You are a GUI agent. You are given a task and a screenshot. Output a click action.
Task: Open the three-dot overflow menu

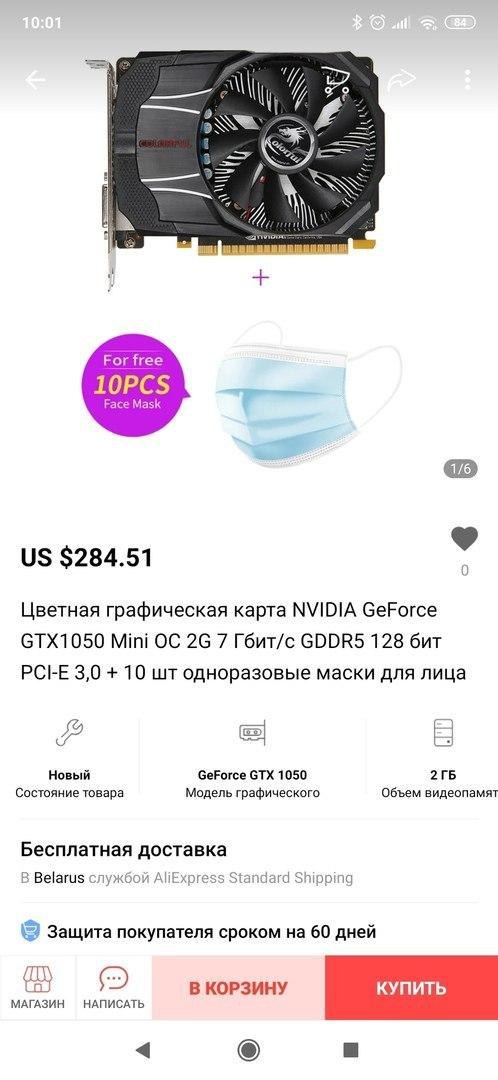(468, 79)
